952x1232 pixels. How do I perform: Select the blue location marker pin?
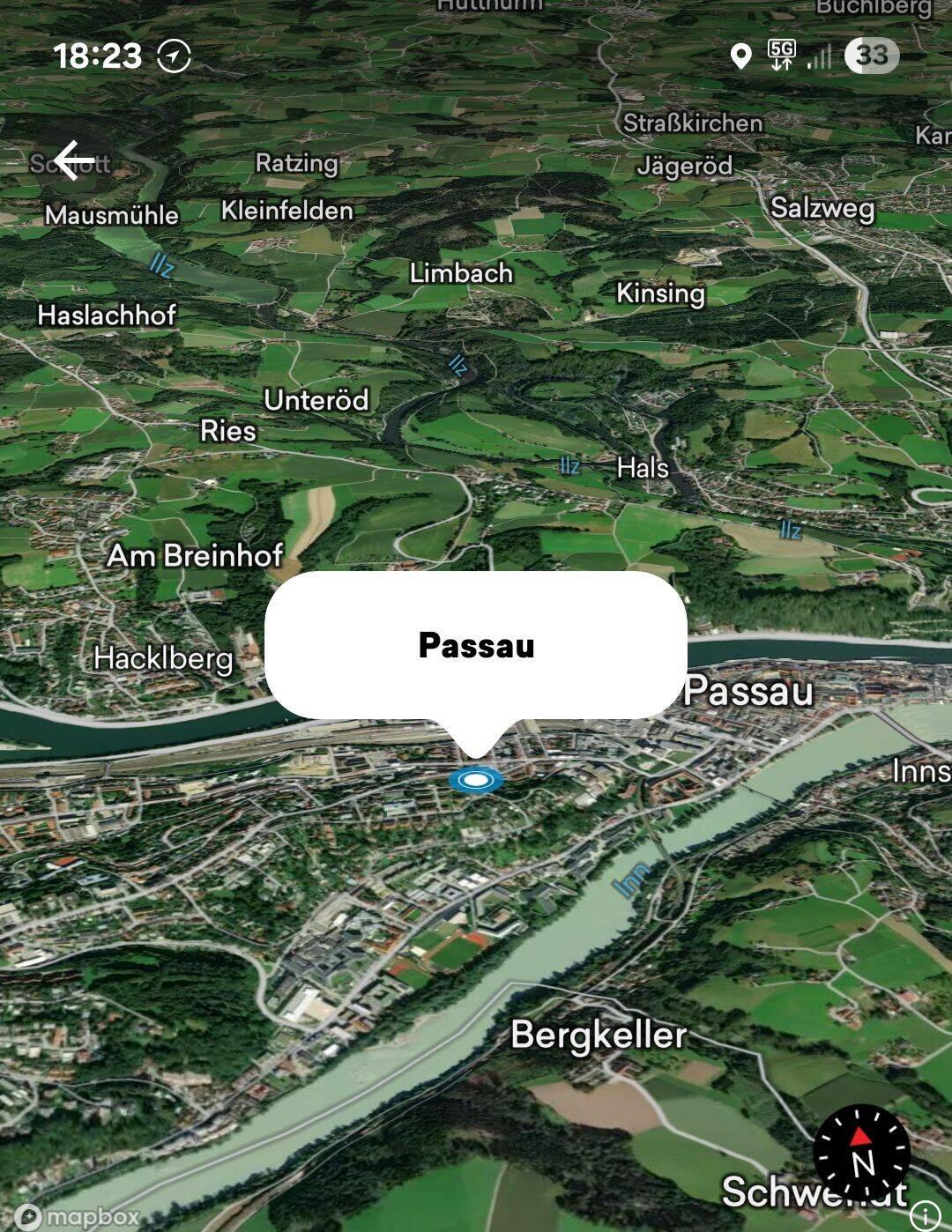pyautogui.click(x=476, y=780)
